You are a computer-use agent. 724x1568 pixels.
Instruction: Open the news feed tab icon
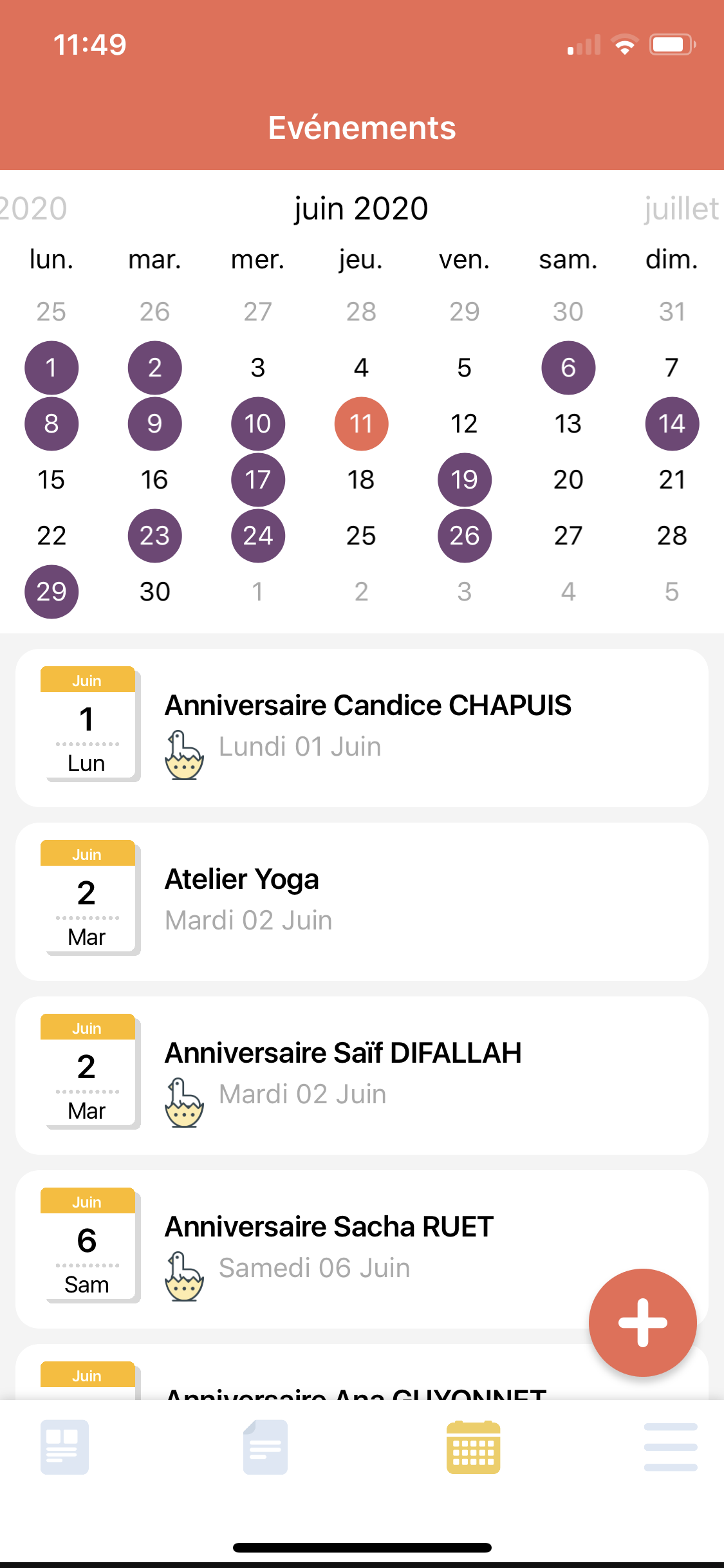coord(64,1446)
